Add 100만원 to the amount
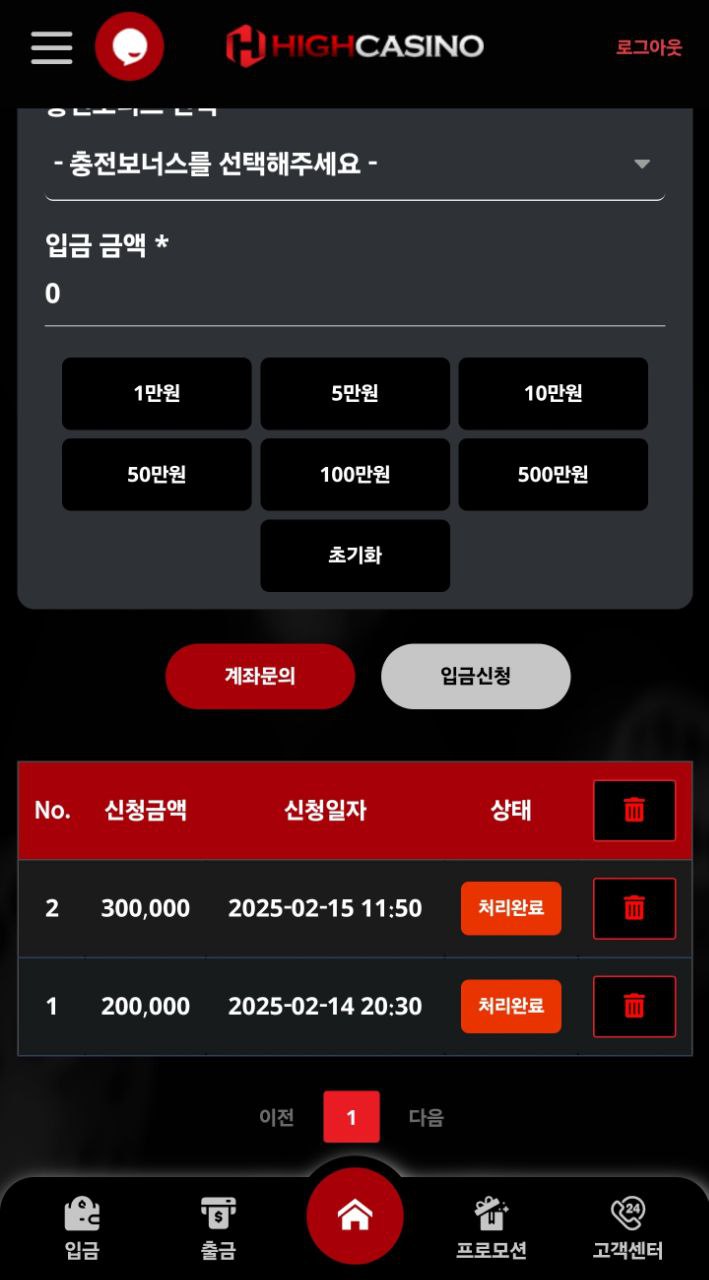709x1280 pixels. [355, 475]
